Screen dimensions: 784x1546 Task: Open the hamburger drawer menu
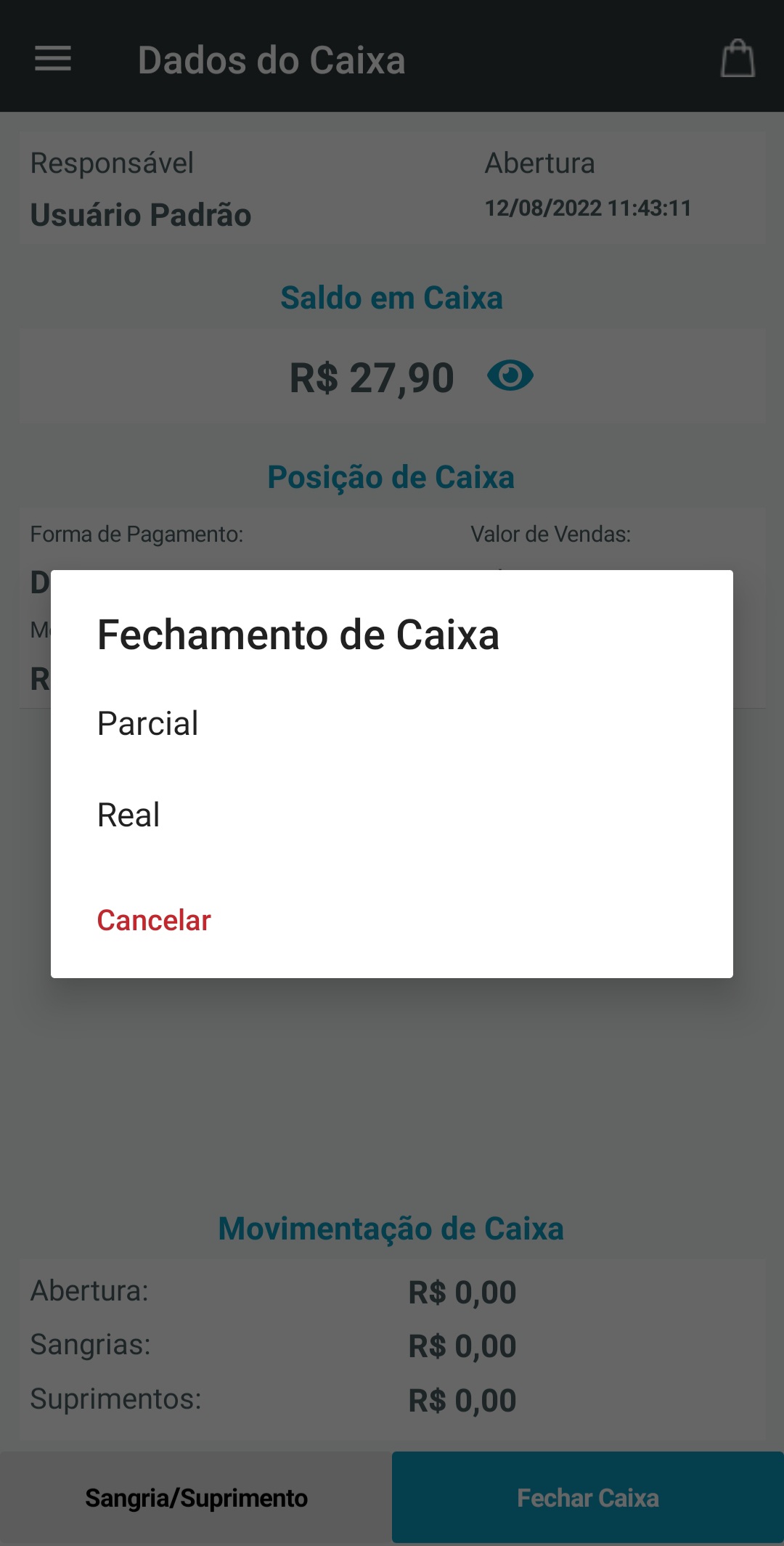(x=53, y=59)
